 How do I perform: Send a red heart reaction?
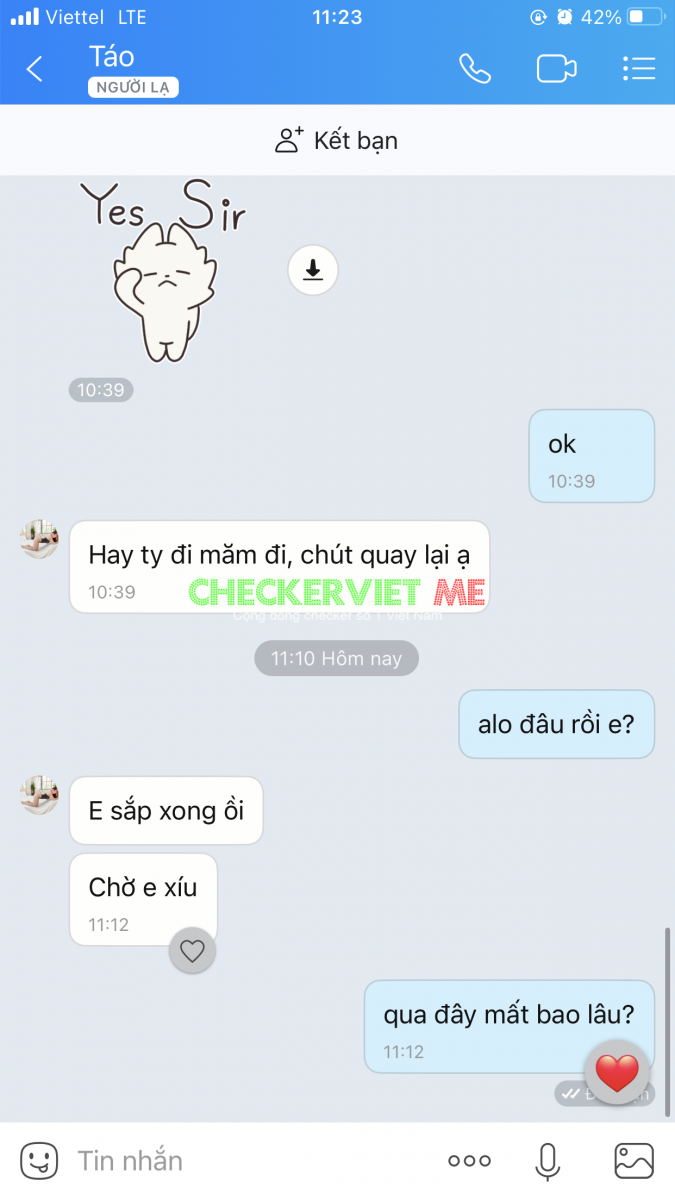[617, 1072]
